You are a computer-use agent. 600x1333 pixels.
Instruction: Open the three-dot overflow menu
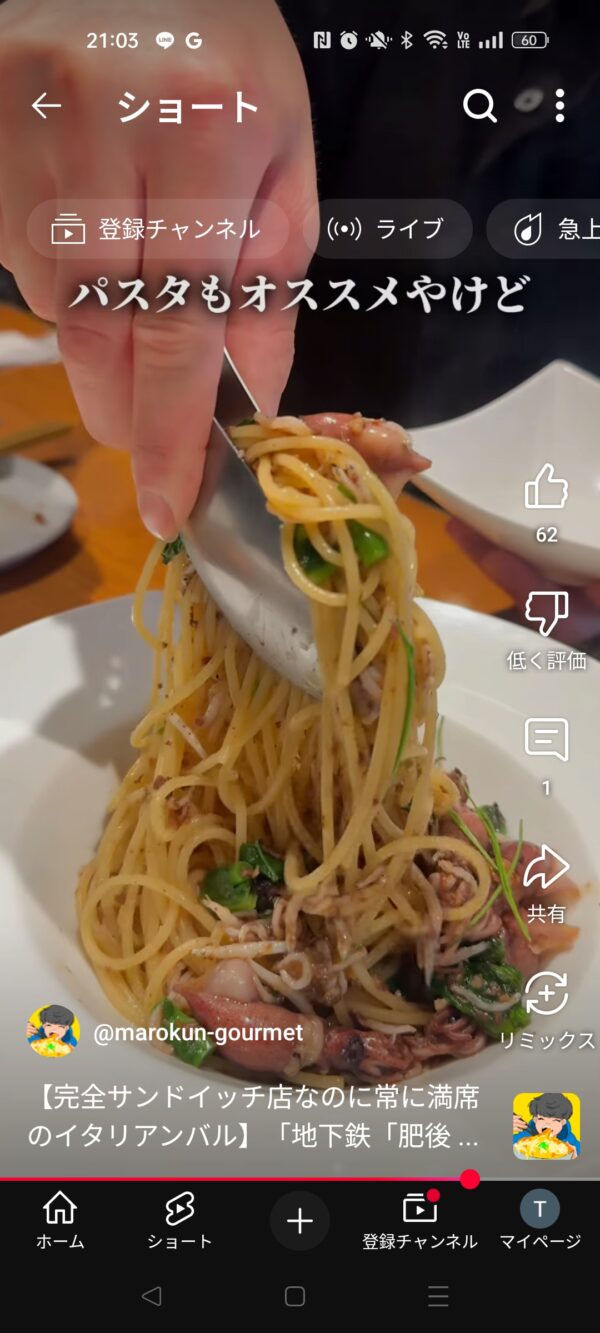click(559, 105)
